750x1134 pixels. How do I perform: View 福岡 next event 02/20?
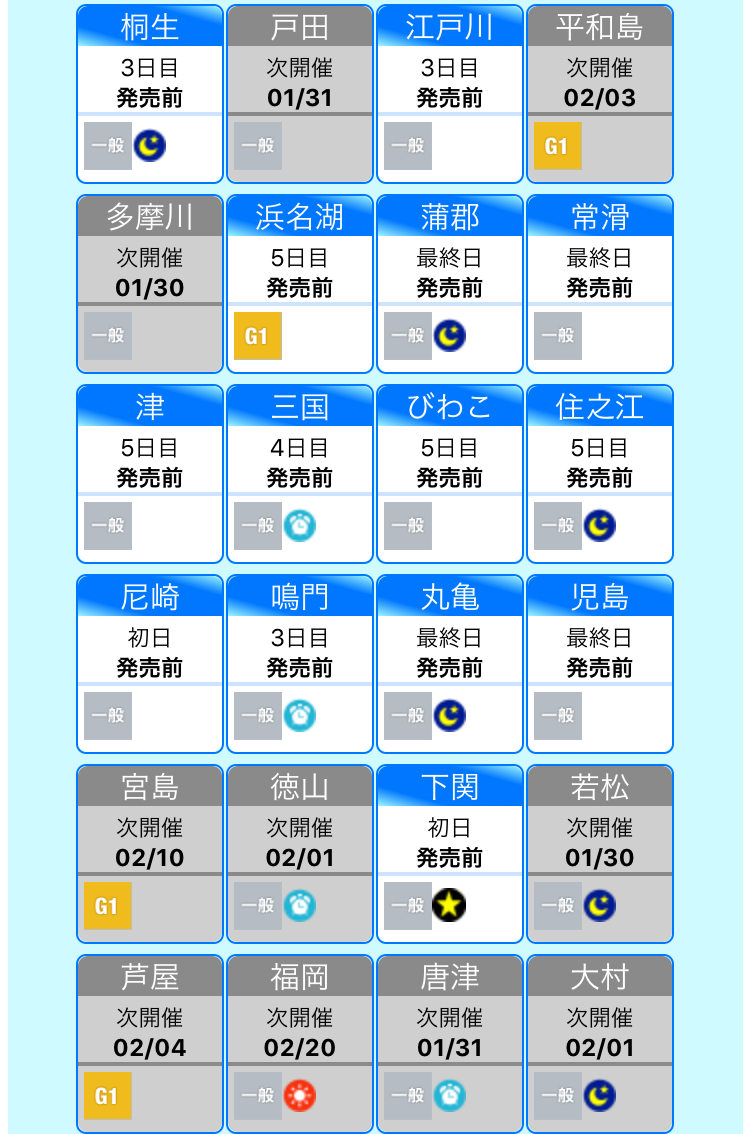[300, 1044]
